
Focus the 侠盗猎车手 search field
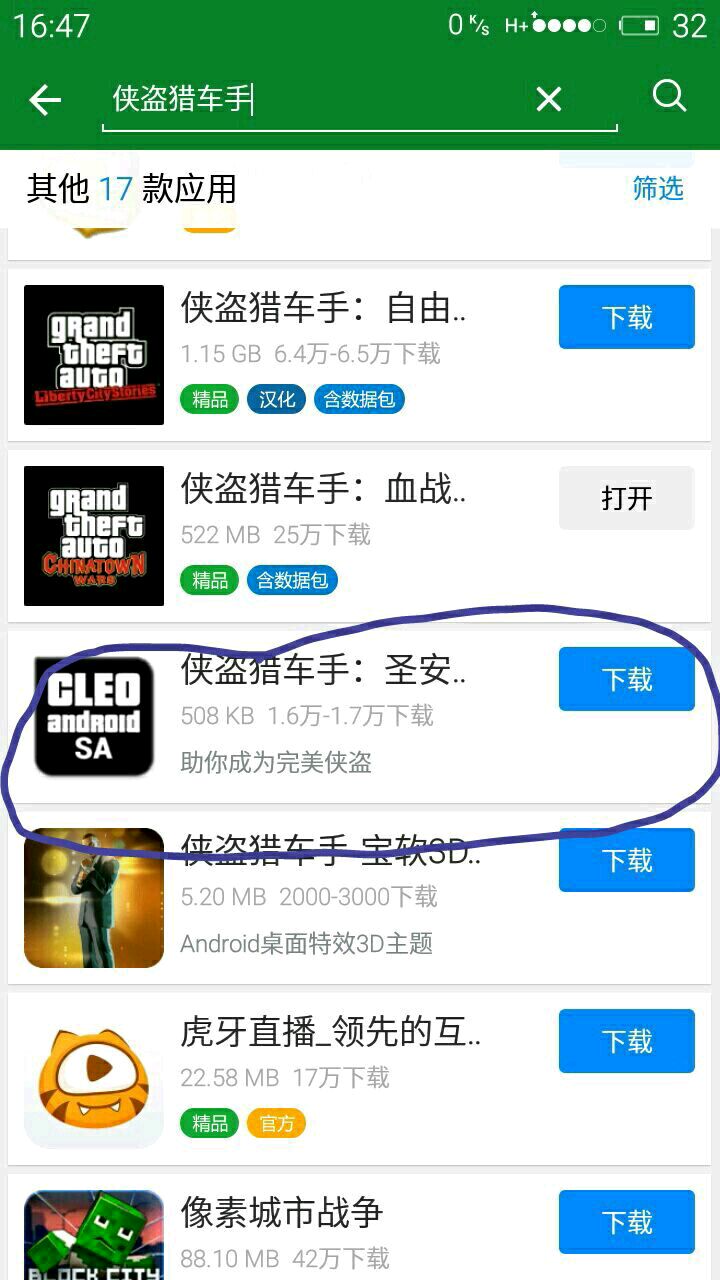tap(320, 99)
